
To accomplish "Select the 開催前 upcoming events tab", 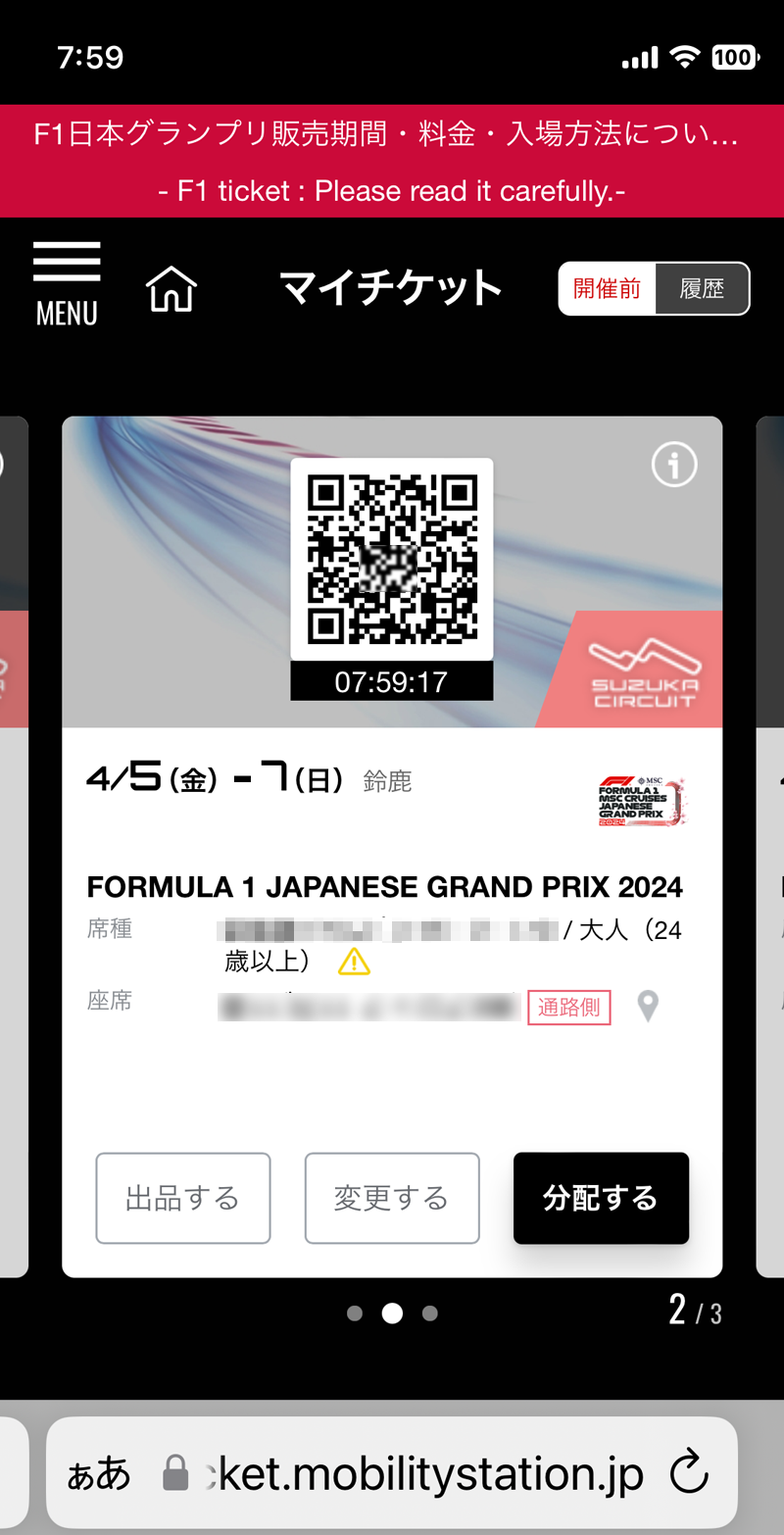I will tap(607, 288).
